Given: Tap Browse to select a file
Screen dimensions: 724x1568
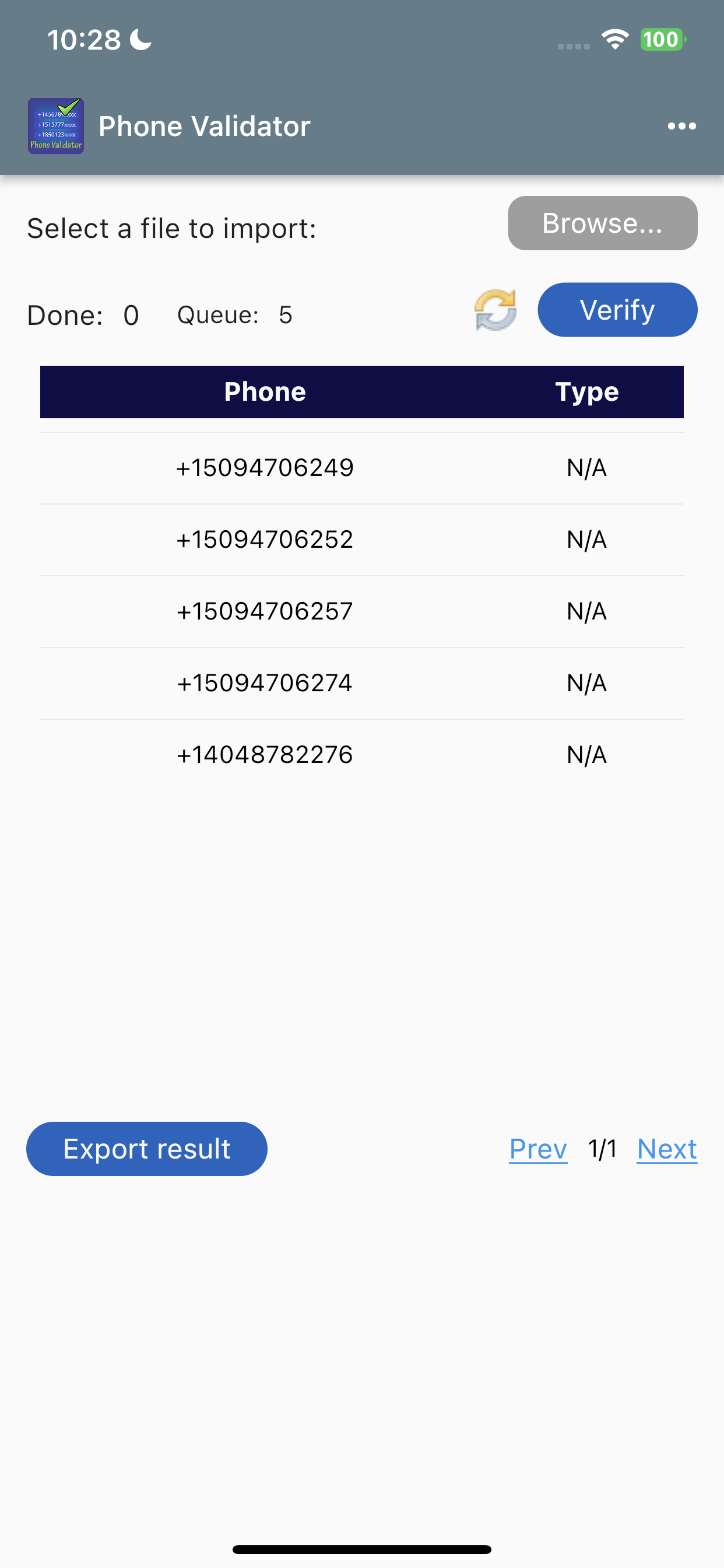Looking at the screenshot, I should (x=602, y=223).
